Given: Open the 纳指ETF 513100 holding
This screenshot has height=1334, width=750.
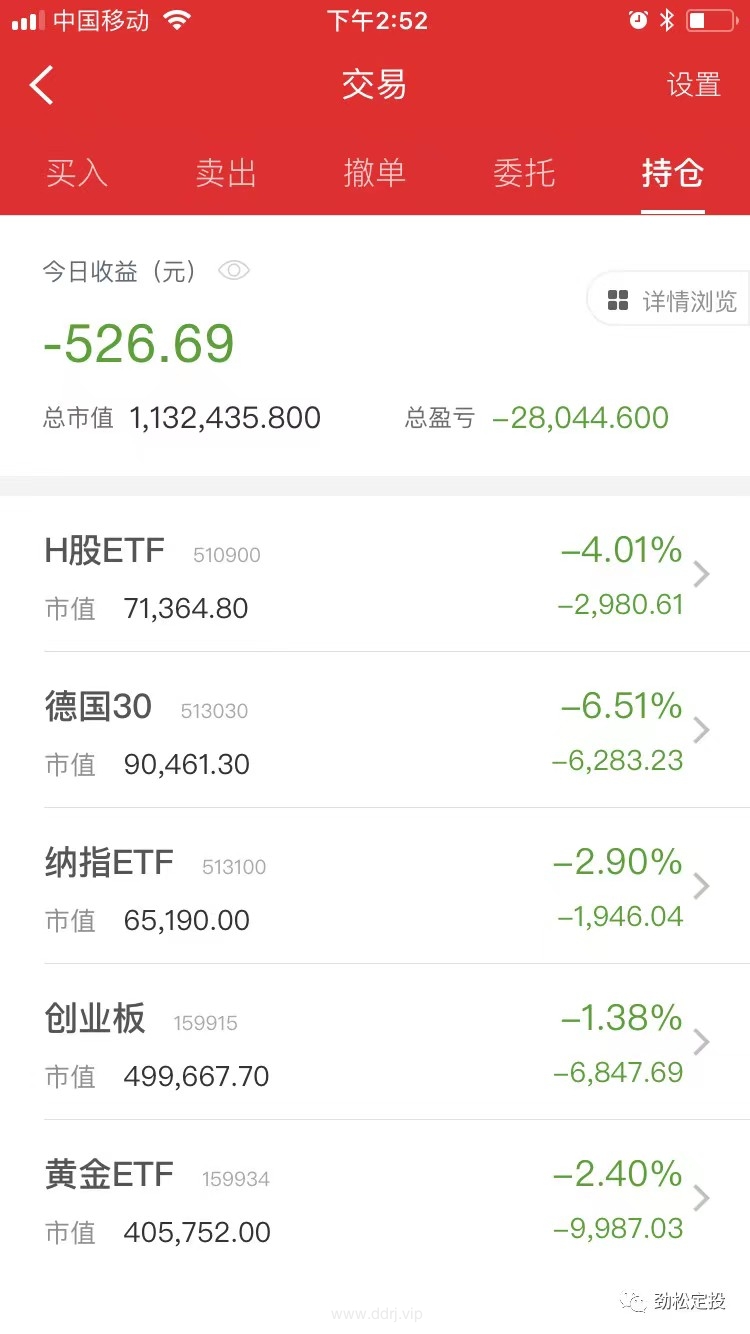Looking at the screenshot, I should pyautogui.click(x=375, y=886).
